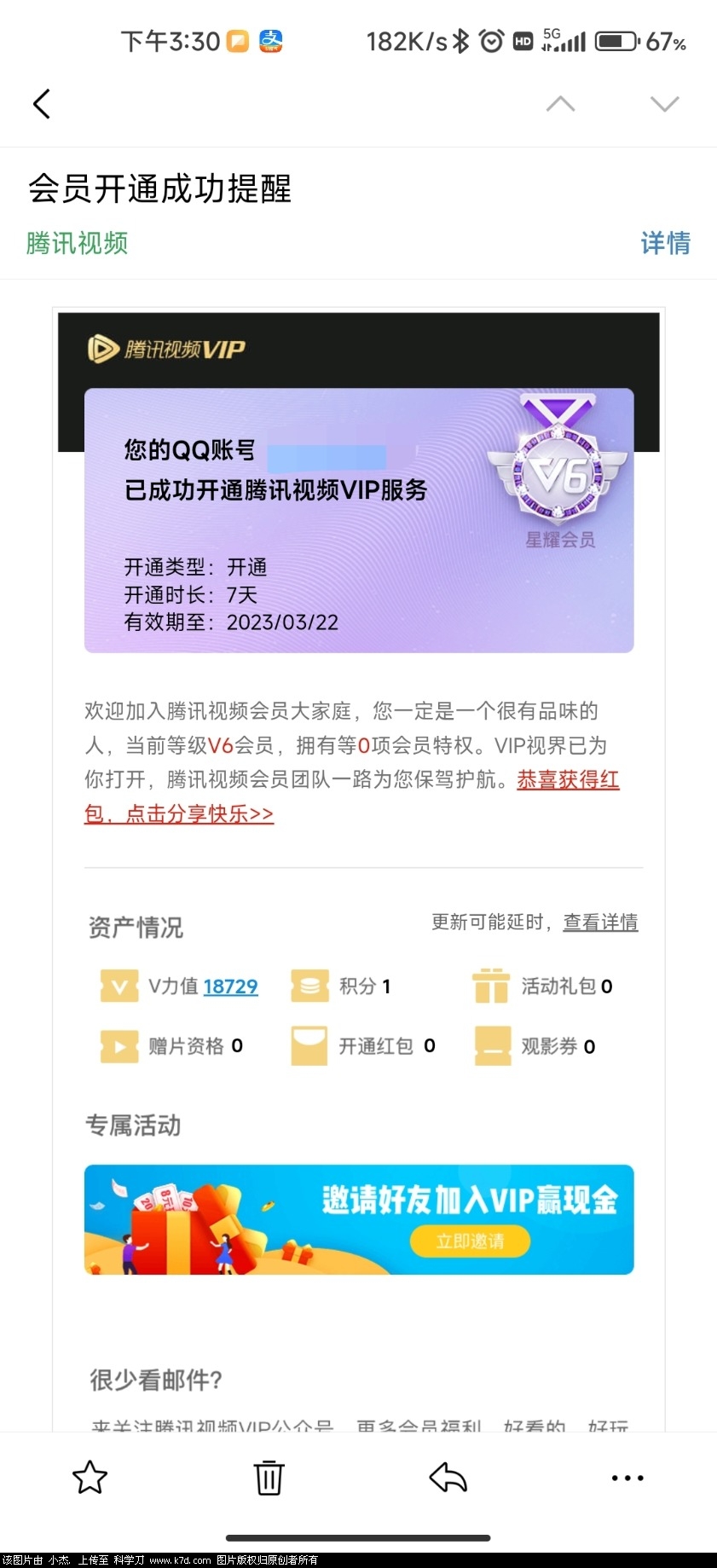
Task: Reply to this email
Action: click(x=448, y=1478)
